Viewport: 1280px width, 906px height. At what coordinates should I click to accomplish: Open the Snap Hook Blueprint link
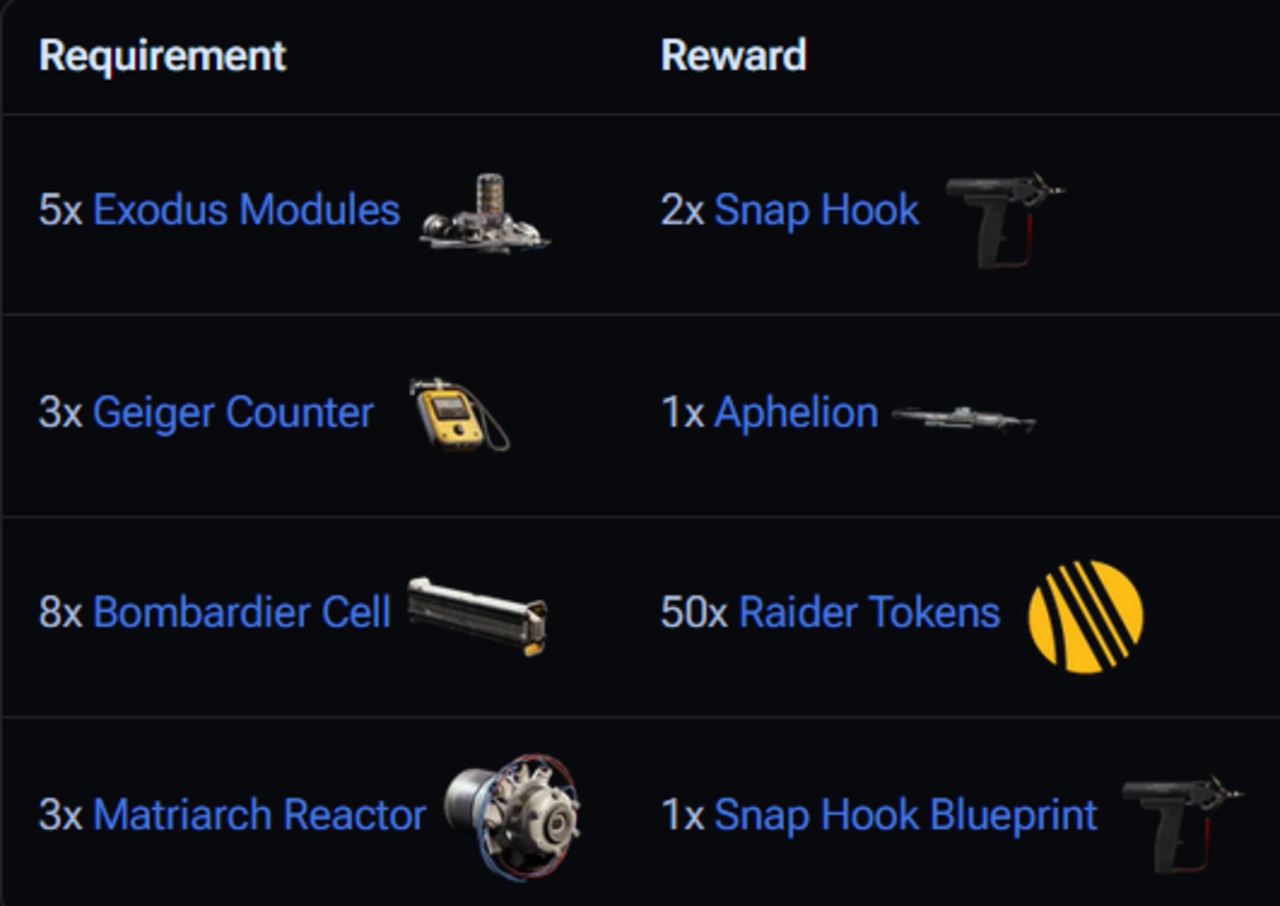[905, 815]
